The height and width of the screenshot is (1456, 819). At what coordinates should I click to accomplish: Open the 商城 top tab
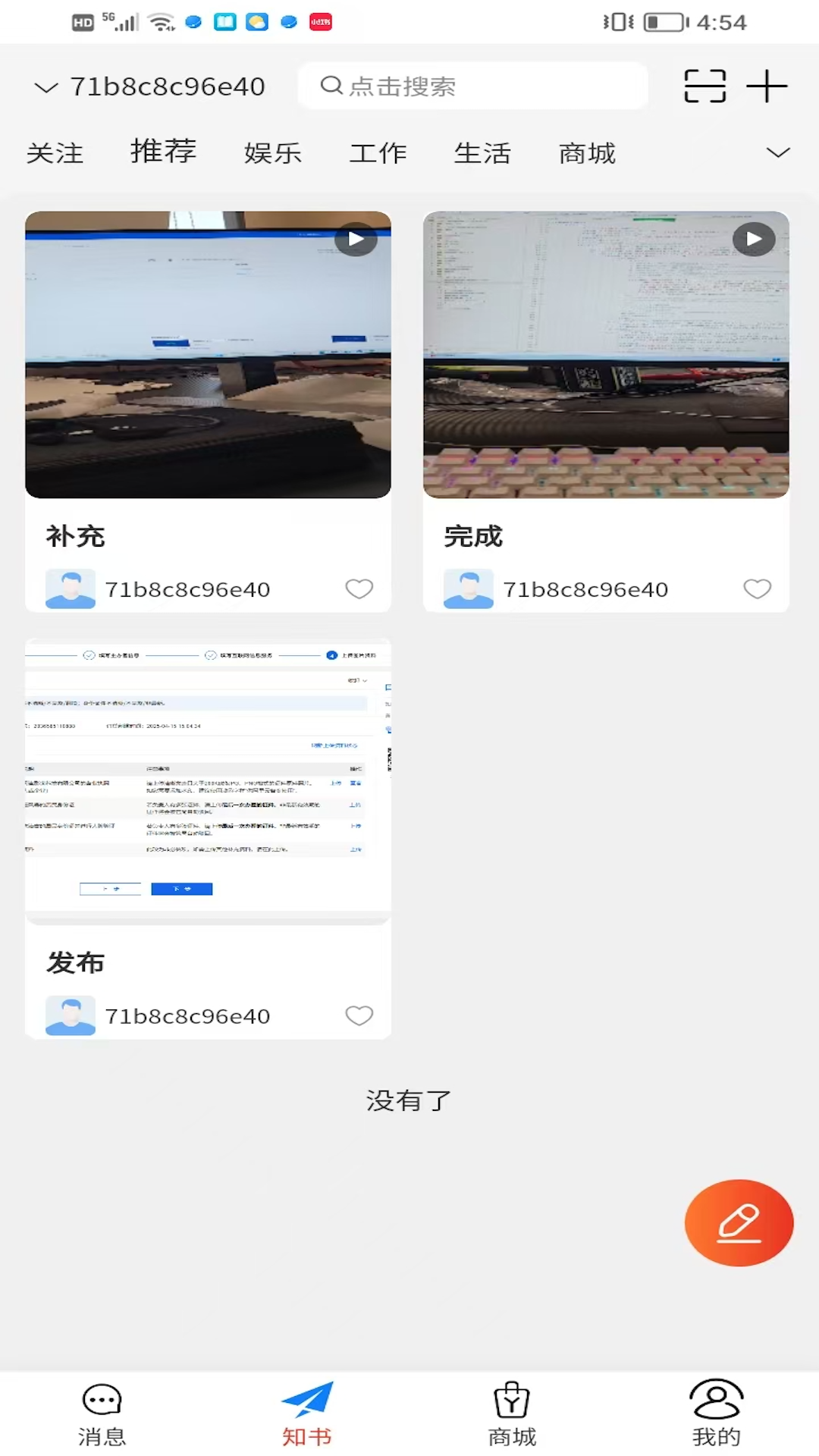[x=587, y=153]
